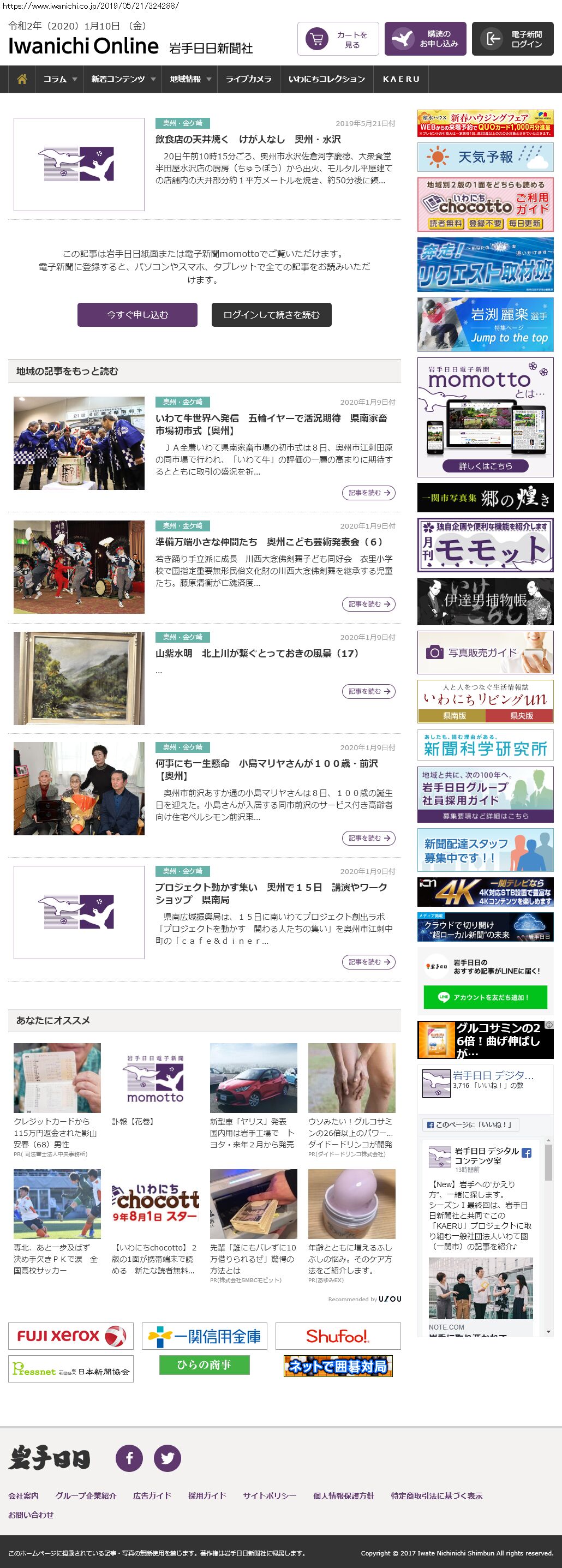Open the サイトポリシー footer link

269,1495
